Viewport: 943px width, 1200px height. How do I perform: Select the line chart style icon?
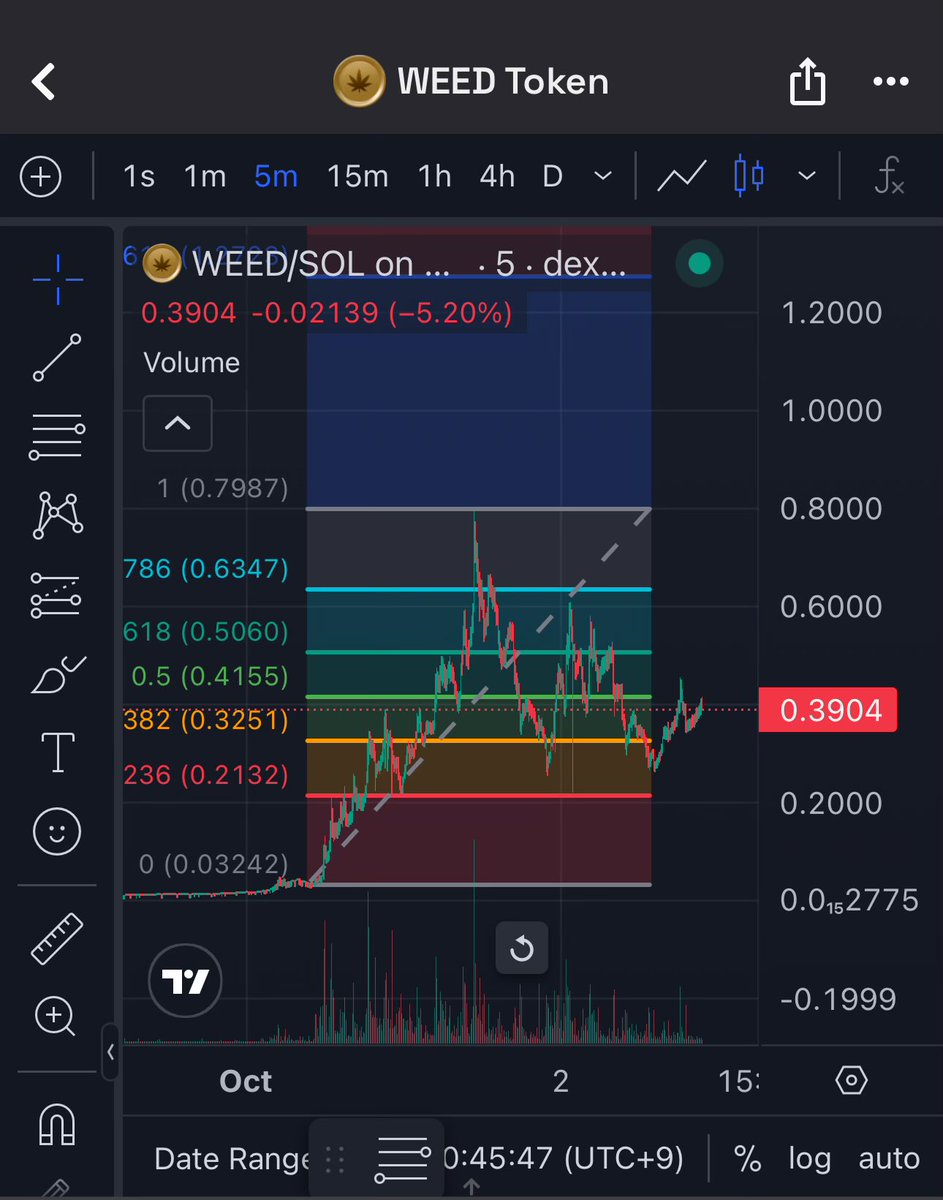pos(681,177)
